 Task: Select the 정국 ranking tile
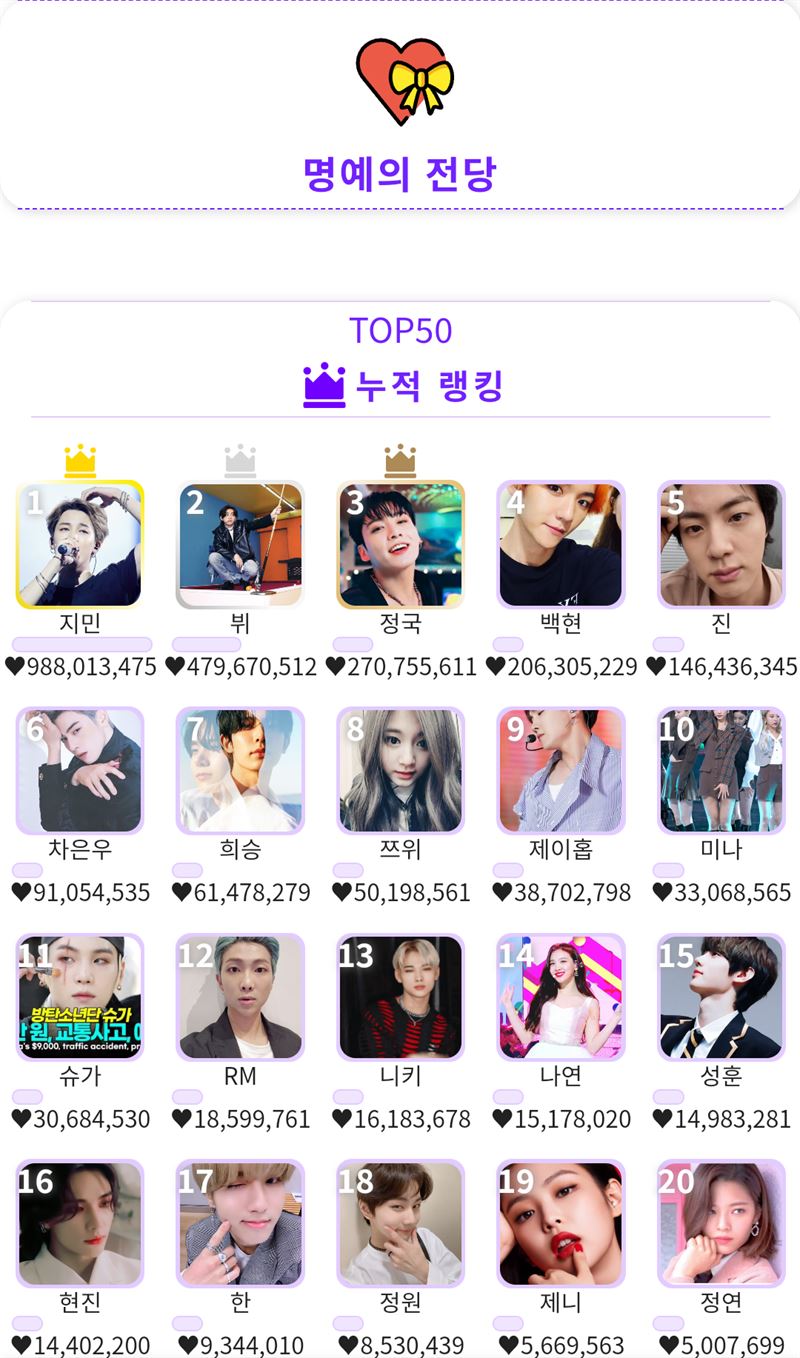tap(400, 545)
